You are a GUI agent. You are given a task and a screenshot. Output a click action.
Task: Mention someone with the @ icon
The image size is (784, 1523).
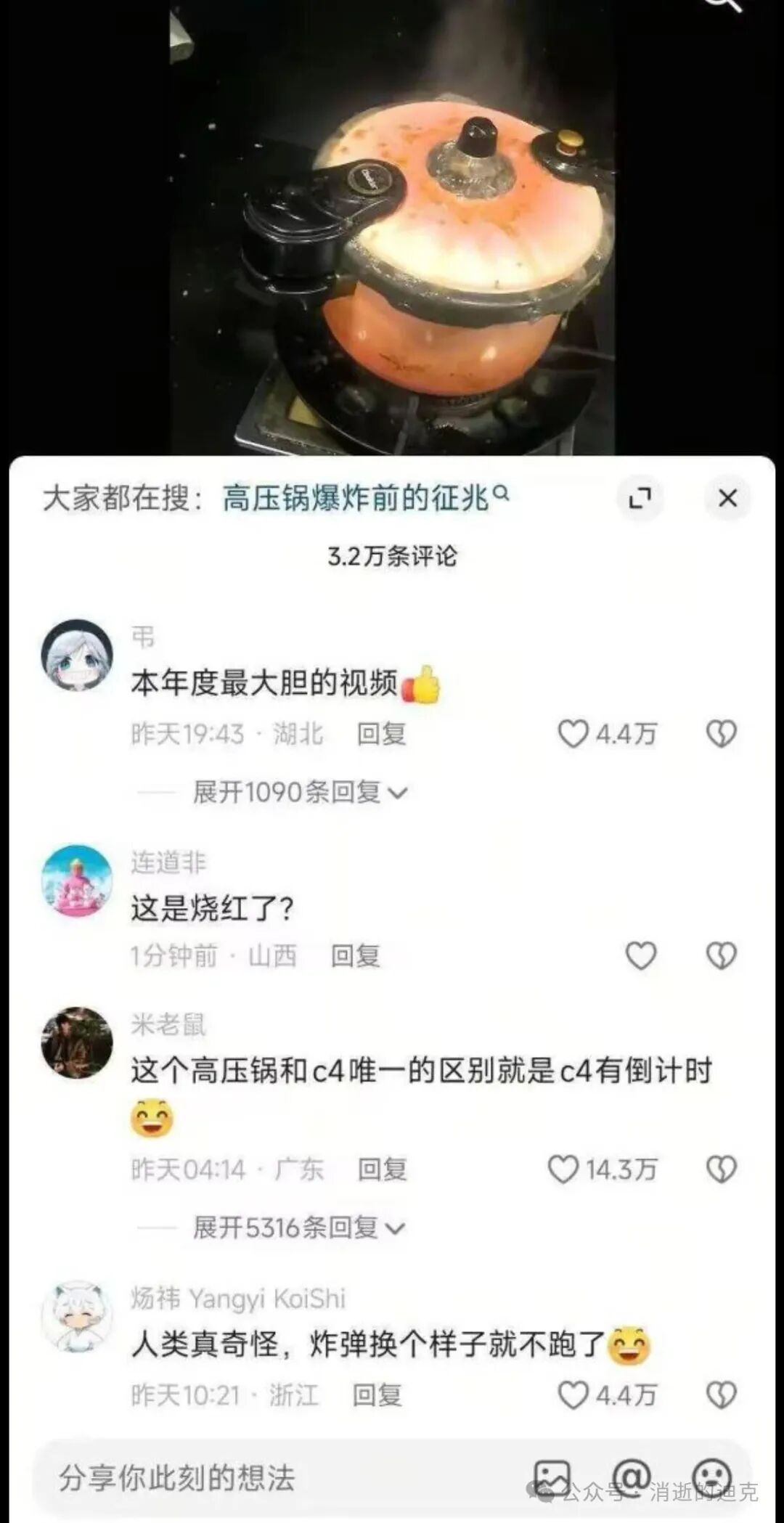point(632,1475)
